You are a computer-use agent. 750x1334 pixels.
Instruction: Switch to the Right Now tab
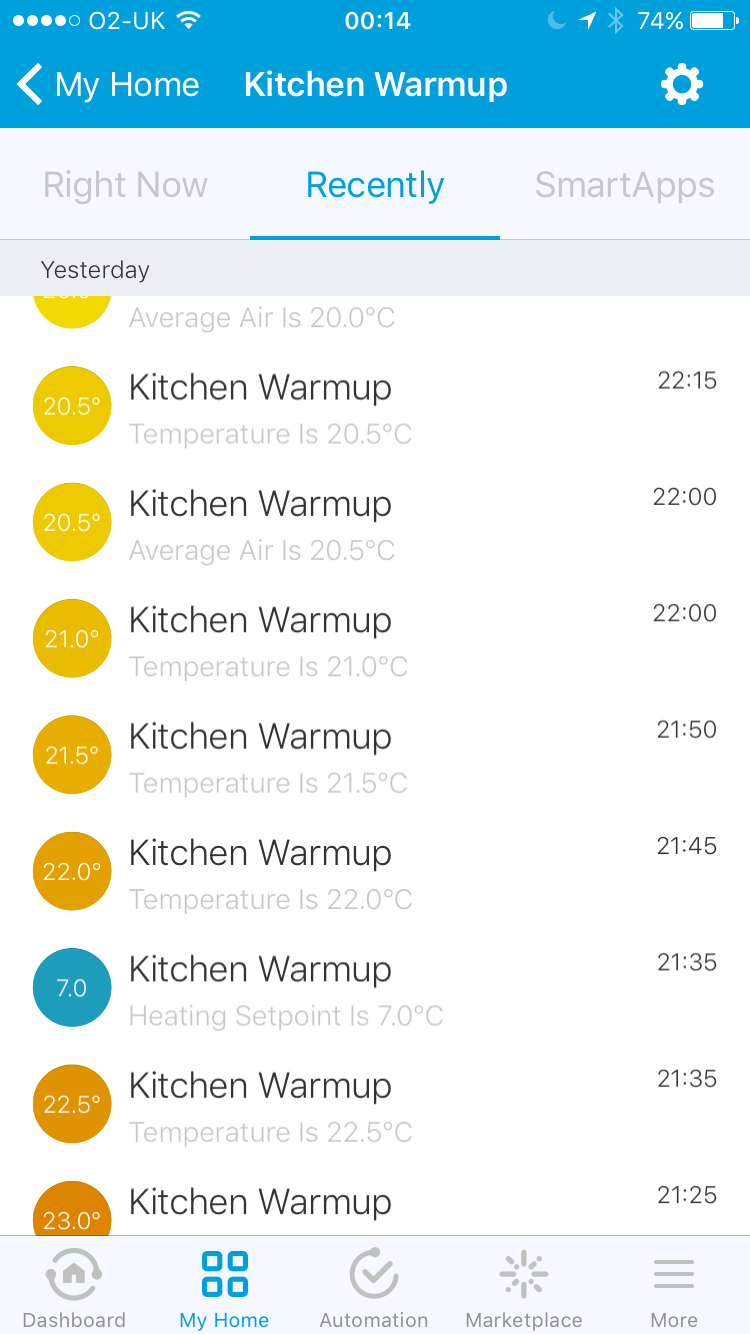pyautogui.click(x=125, y=185)
